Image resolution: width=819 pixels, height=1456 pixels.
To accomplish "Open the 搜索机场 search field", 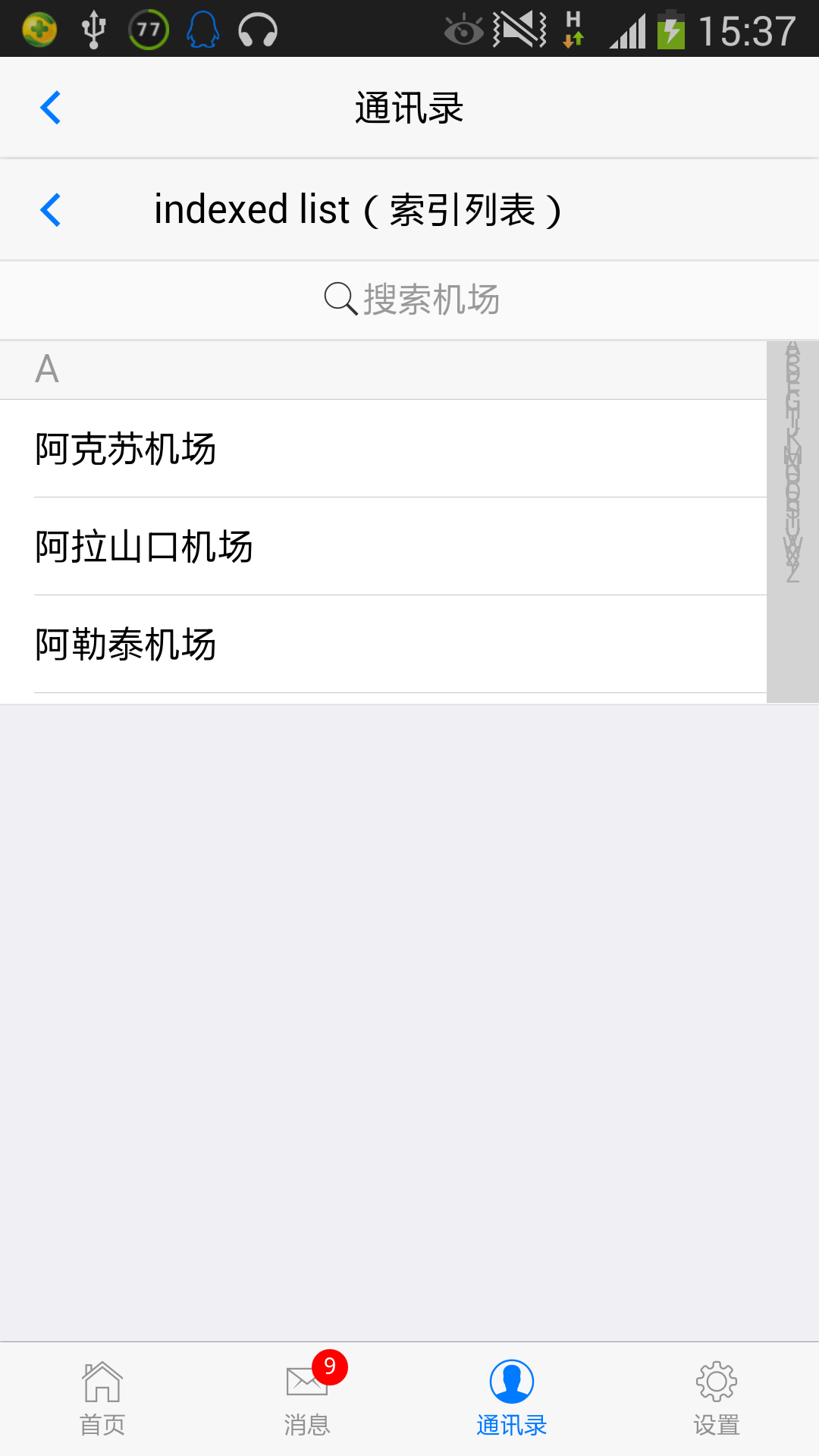I will 409,300.
